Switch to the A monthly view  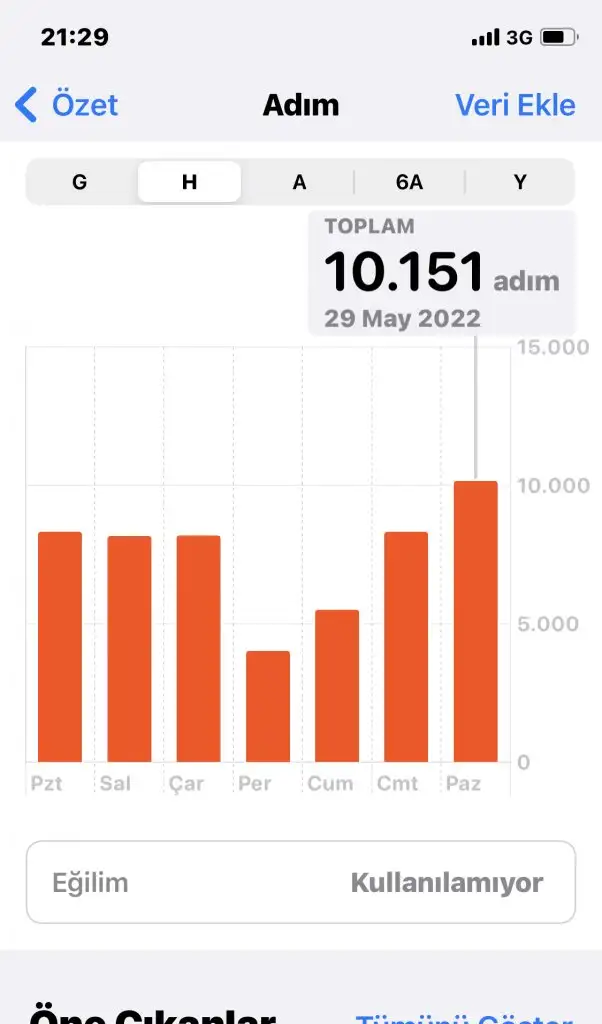(299, 182)
